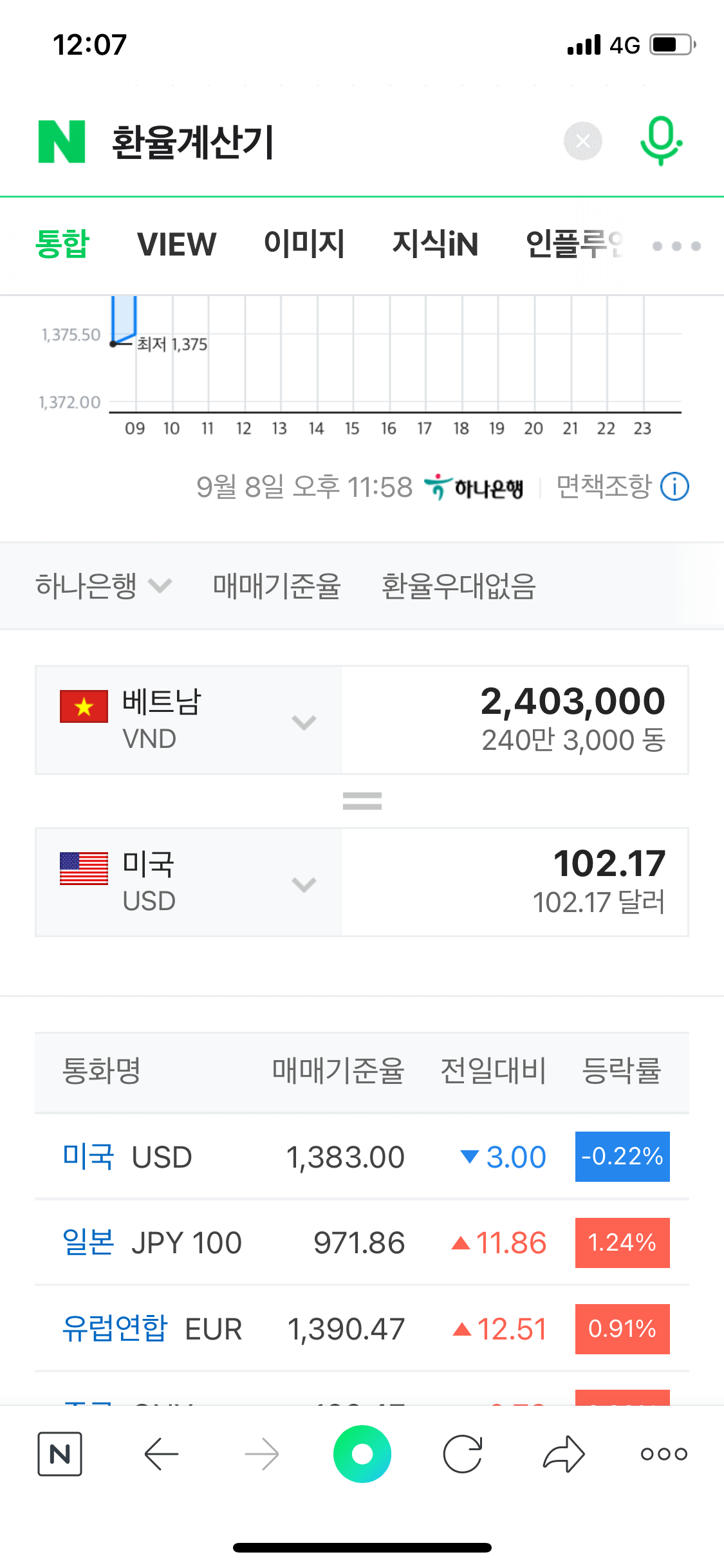
Task: Clear the search query using the X icon
Action: pos(582,141)
